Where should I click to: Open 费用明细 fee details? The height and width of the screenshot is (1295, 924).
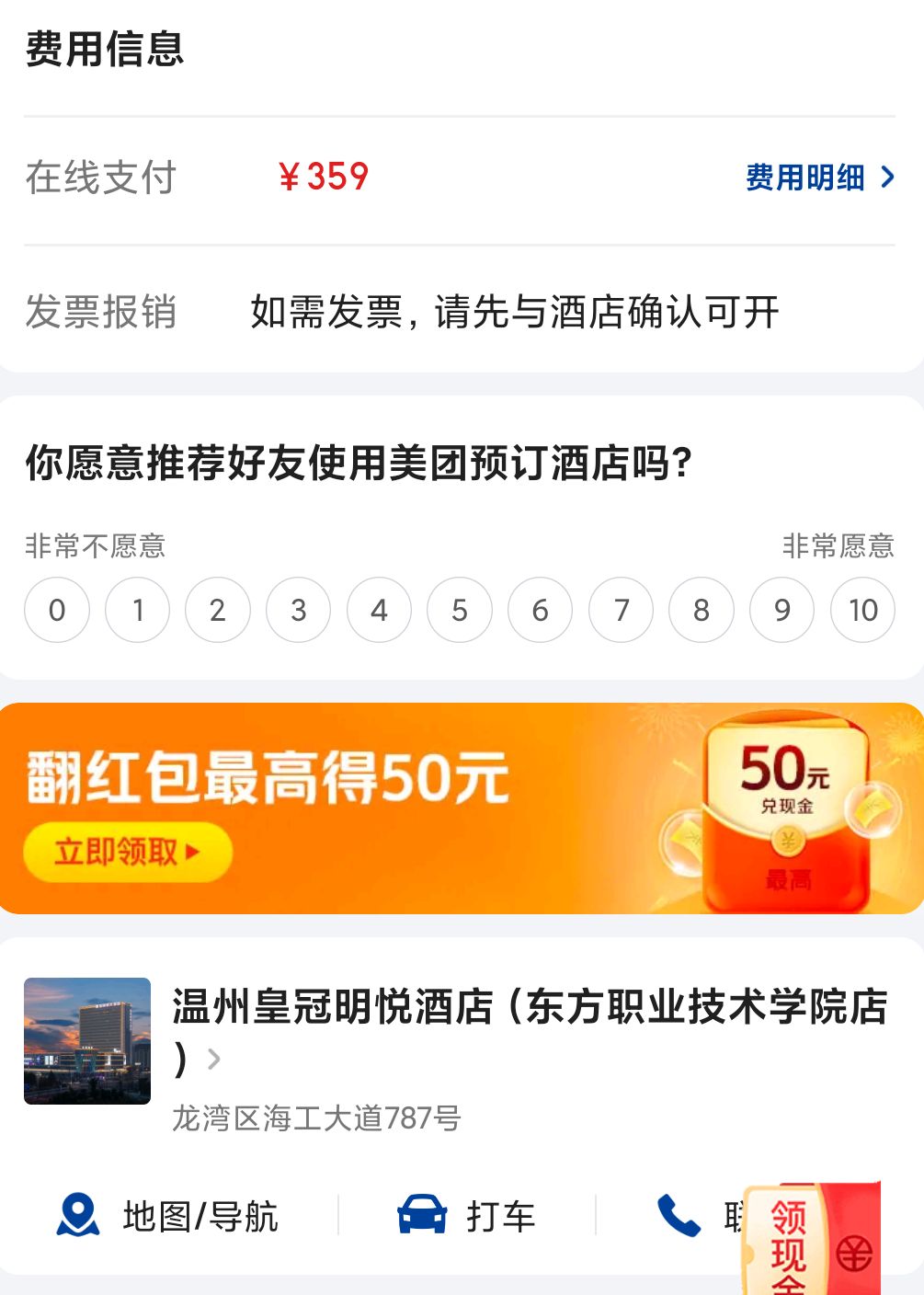click(819, 177)
